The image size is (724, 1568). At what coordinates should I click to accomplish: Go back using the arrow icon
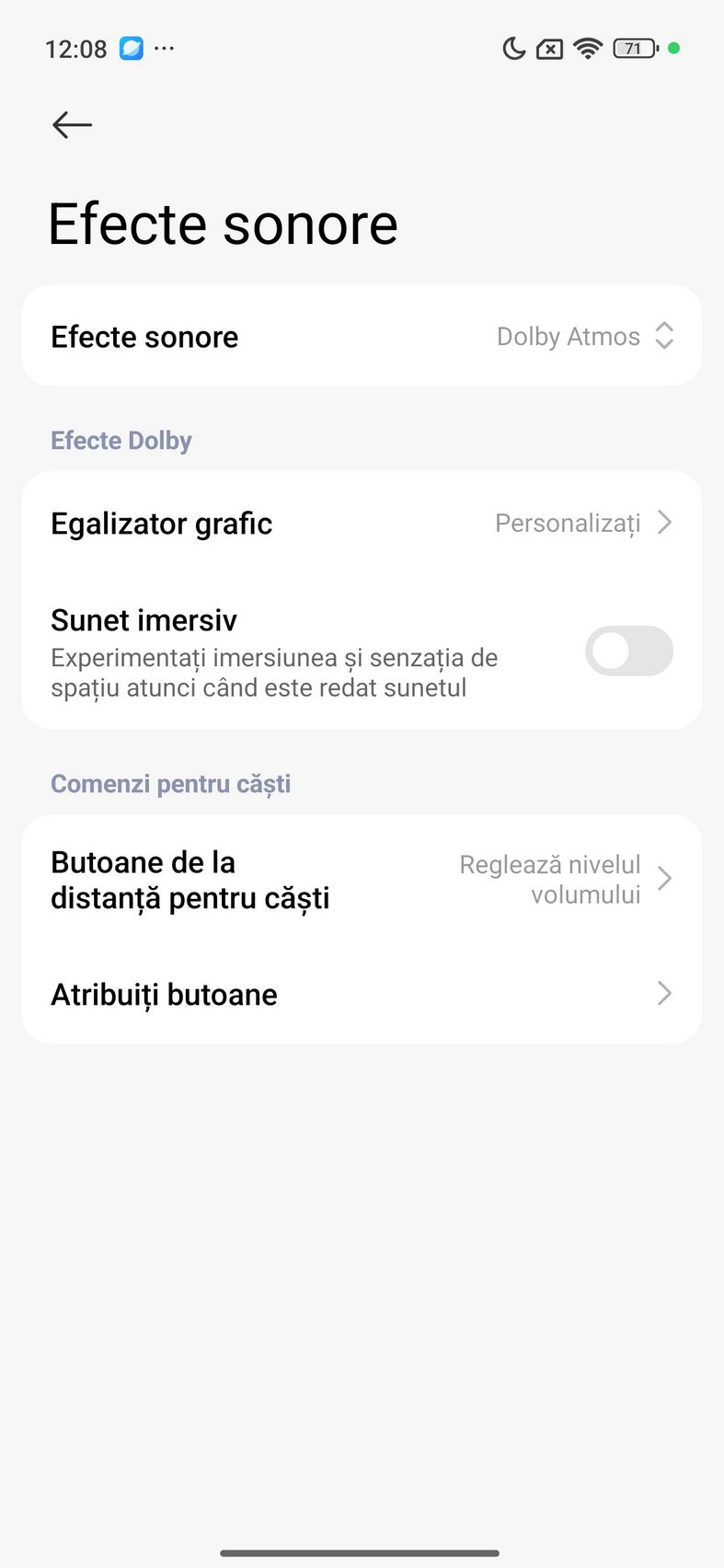[x=72, y=124]
